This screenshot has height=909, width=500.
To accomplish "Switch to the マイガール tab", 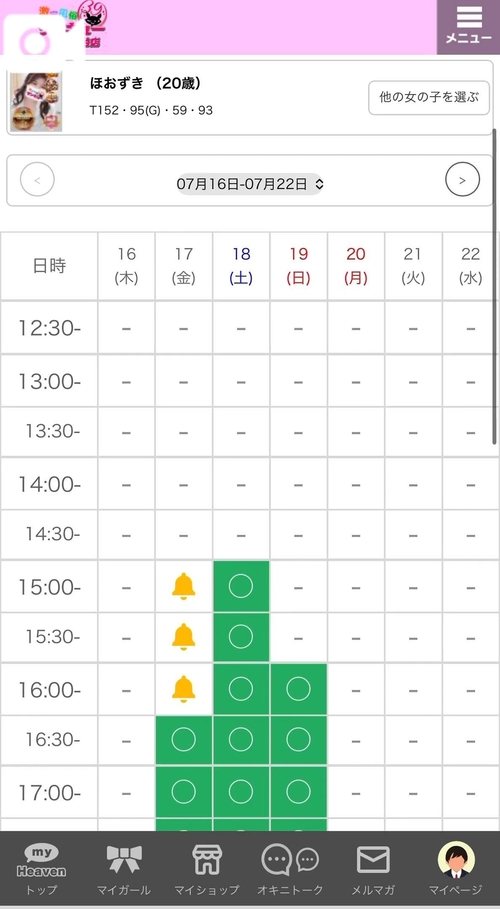I will click(124, 869).
